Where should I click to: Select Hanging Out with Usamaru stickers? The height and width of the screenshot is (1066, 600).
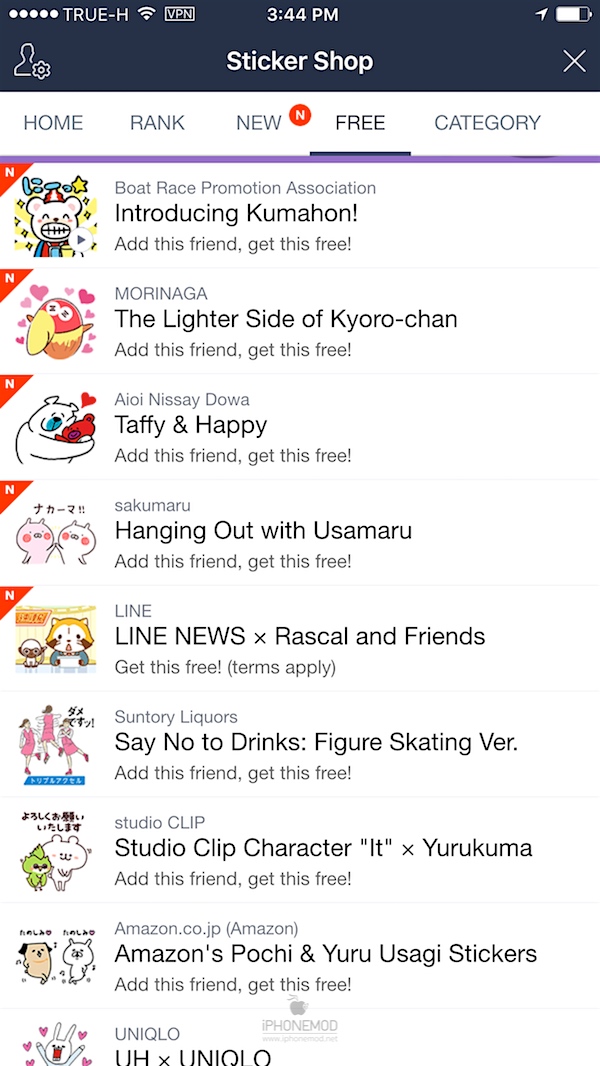pyautogui.click(x=300, y=532)
